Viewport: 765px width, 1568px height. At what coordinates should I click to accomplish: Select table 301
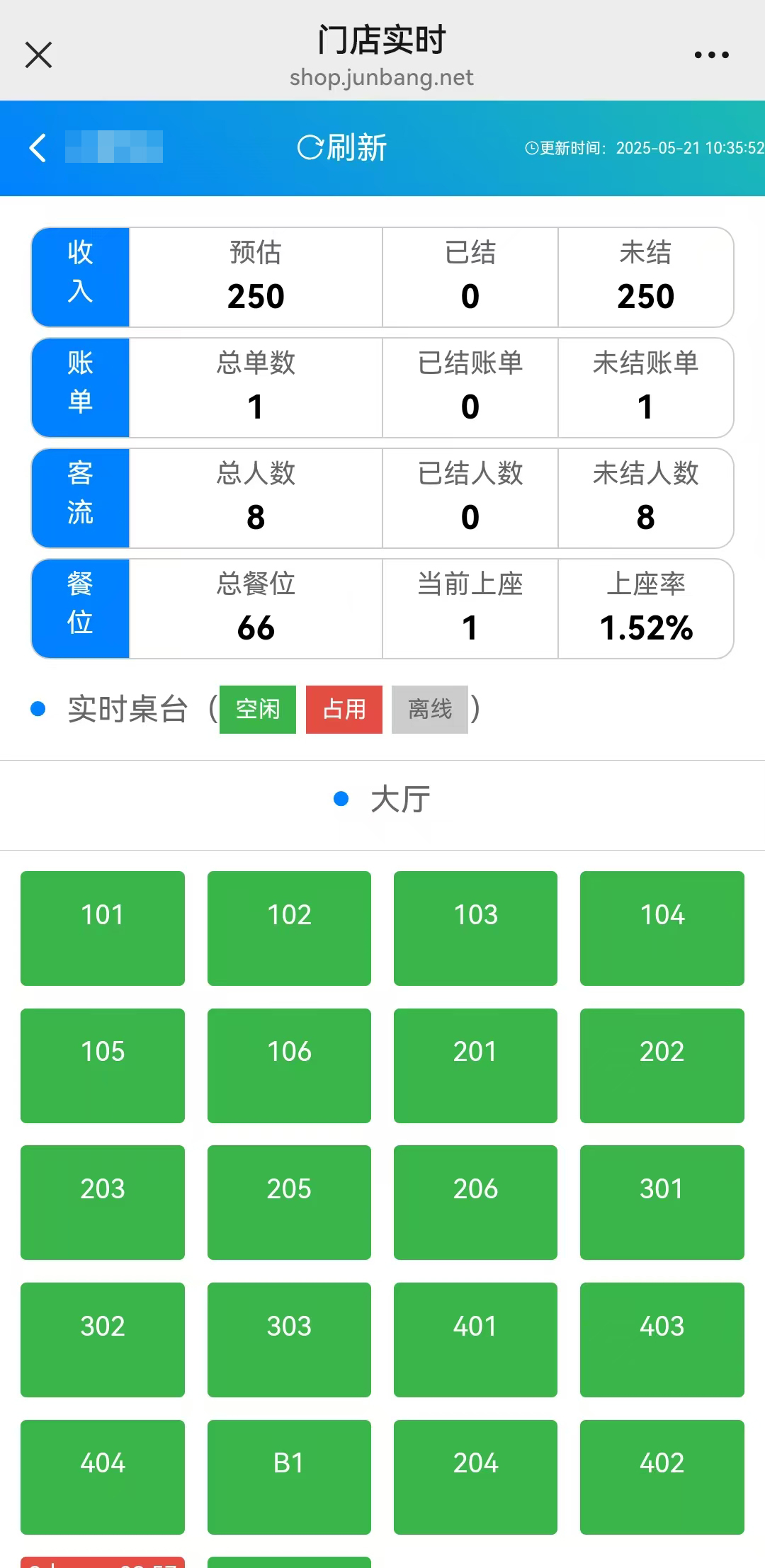(662, 1203)
